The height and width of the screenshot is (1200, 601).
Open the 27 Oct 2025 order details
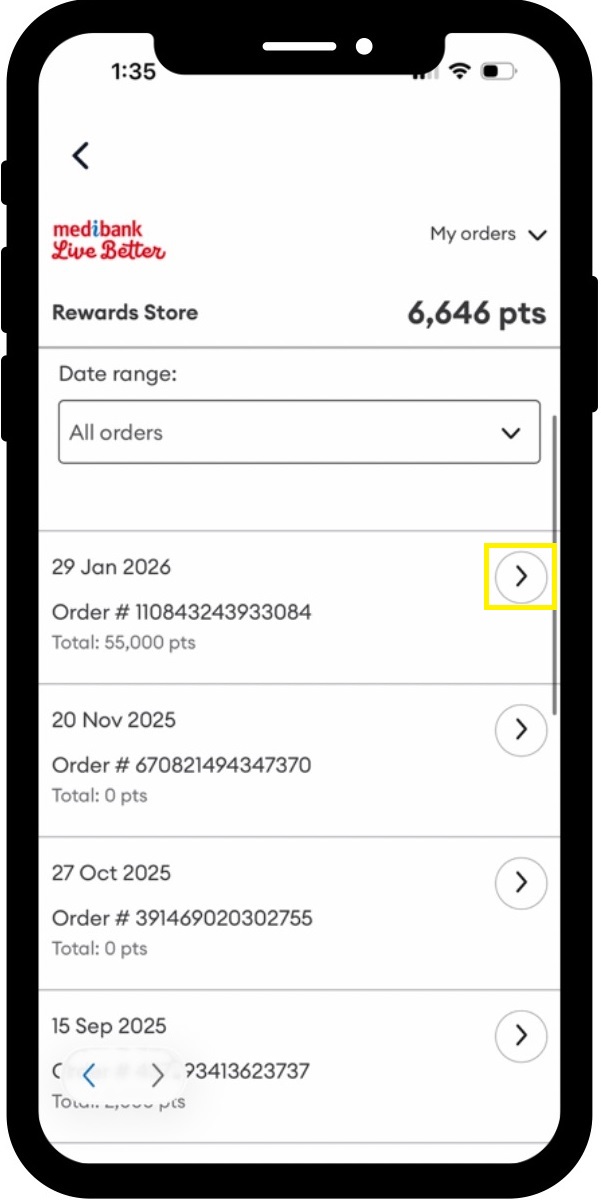click(520, 882)
